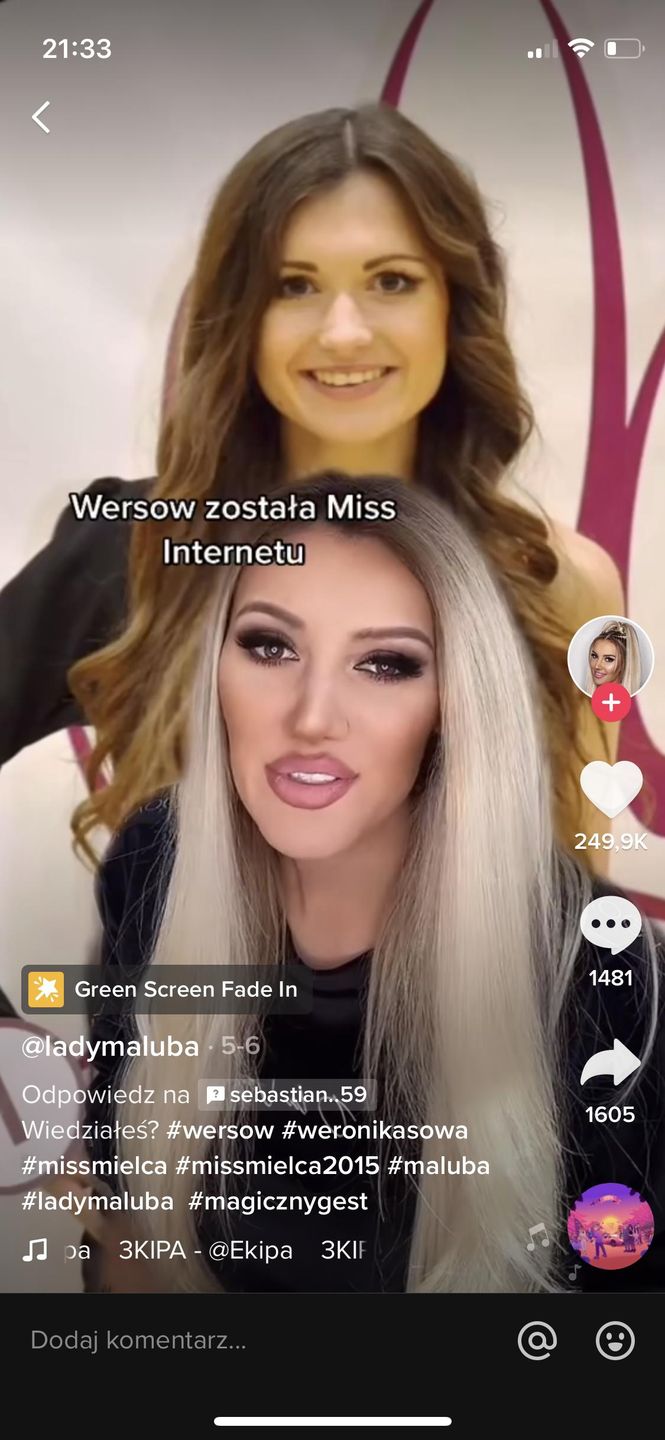
Task: Open the 3KIPA sound by @Ekipa
Action: 205,1251
